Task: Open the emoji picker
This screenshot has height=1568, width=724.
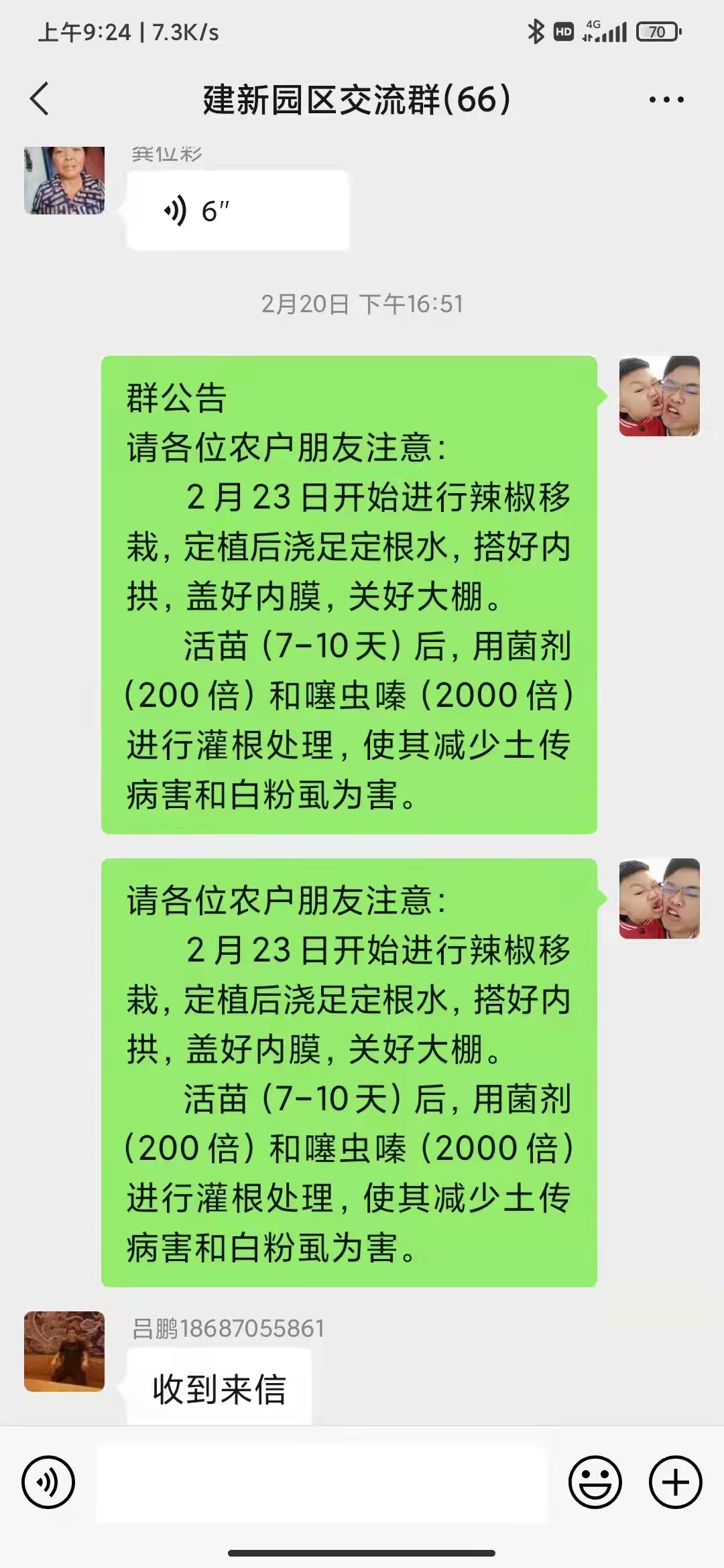Action: 595,1482
